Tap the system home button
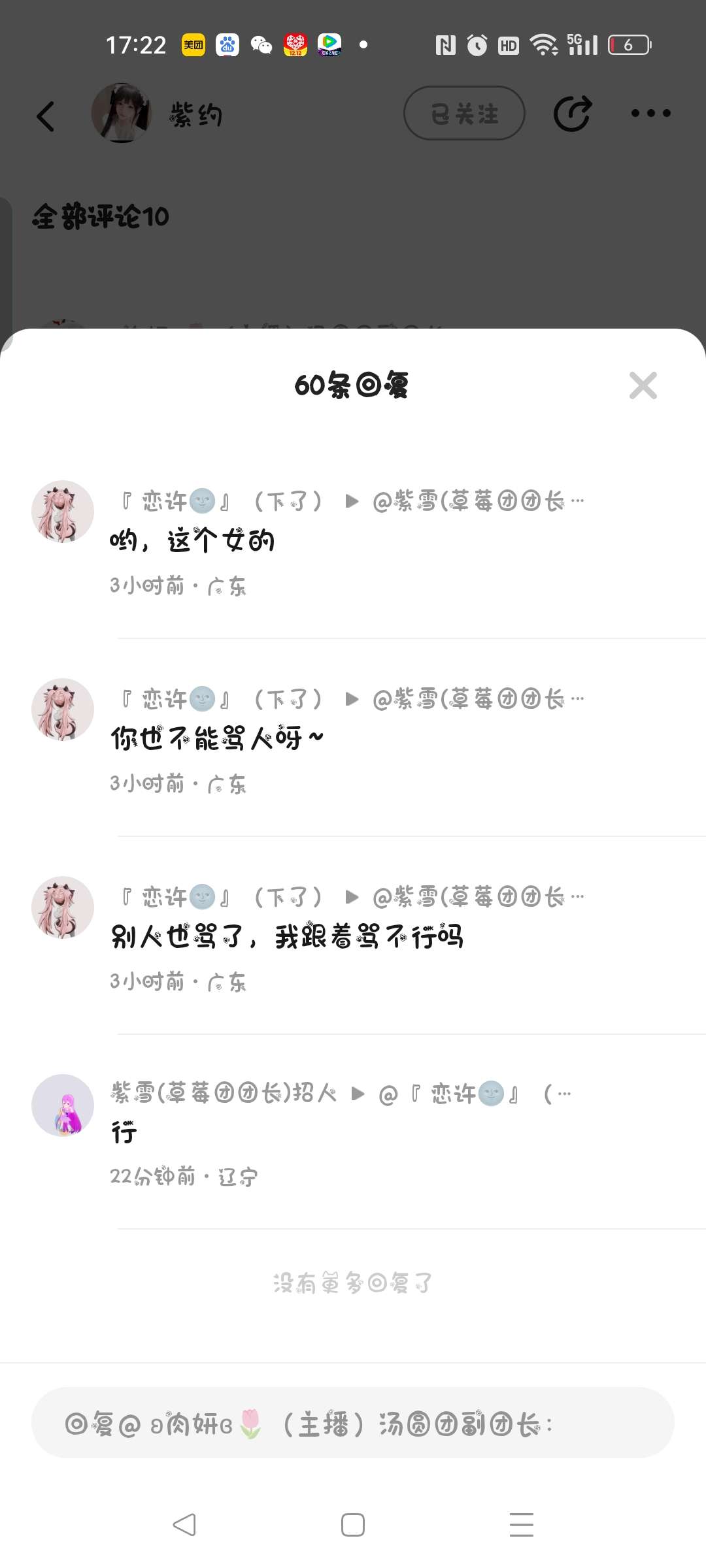706x1568 pixels. (x=353, y=1525)
